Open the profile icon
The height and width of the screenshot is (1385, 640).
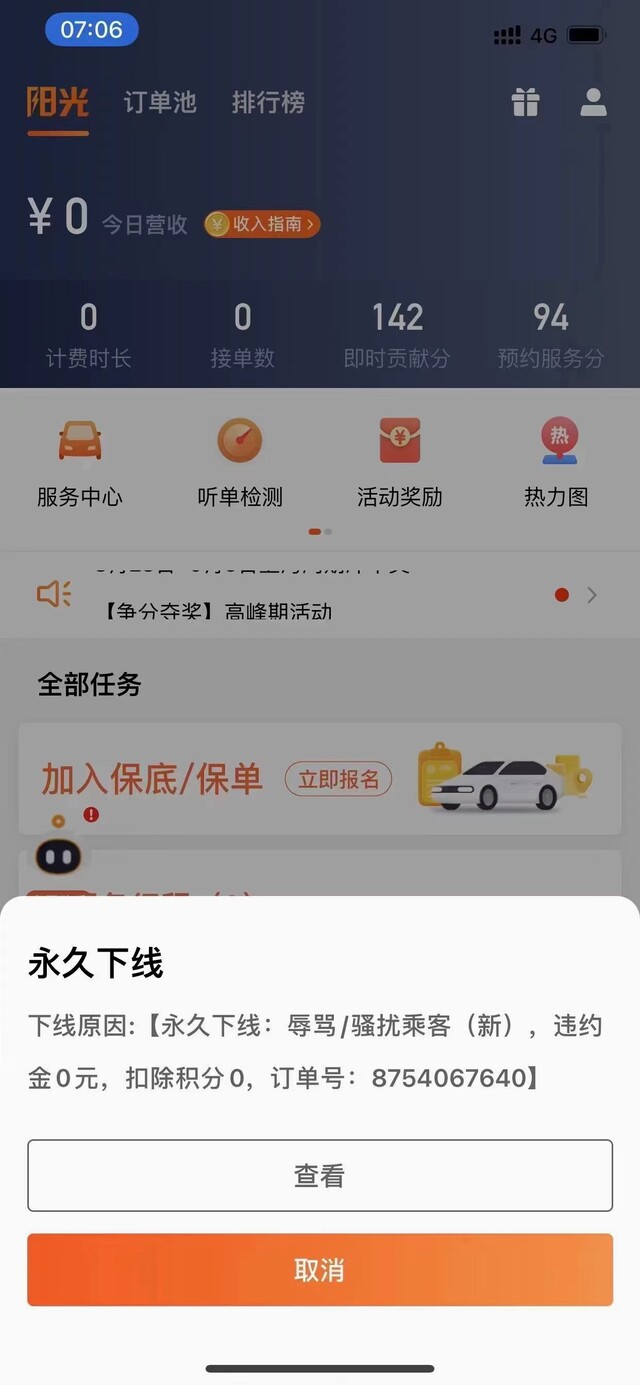point(593,102)
